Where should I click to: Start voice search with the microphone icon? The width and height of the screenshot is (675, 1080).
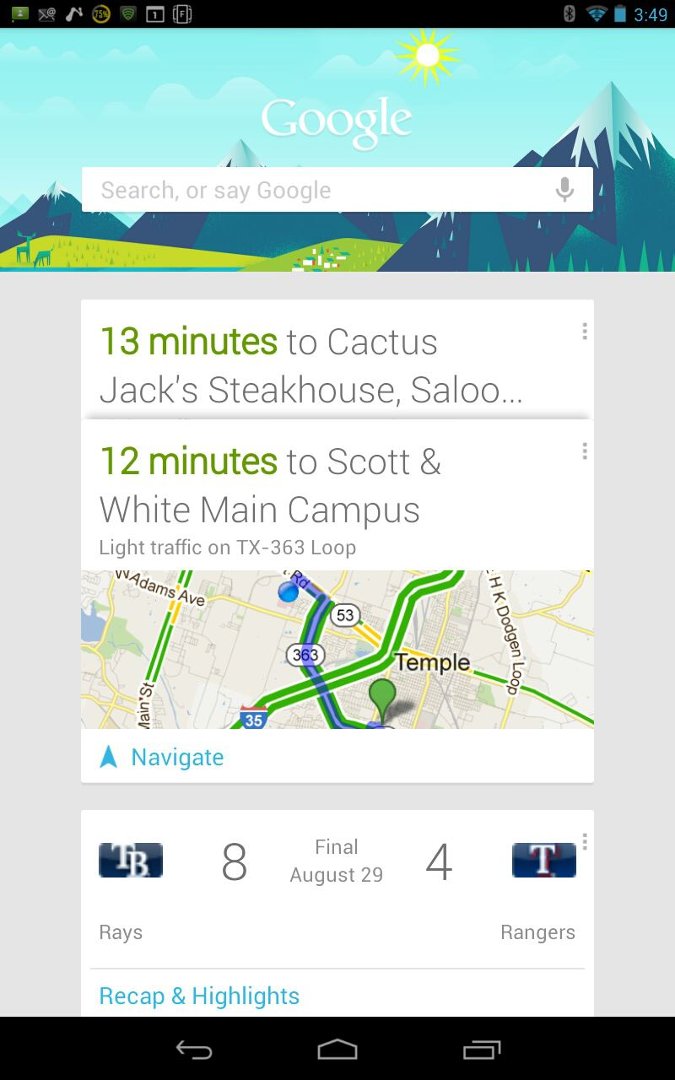click(x=564, y=189)
